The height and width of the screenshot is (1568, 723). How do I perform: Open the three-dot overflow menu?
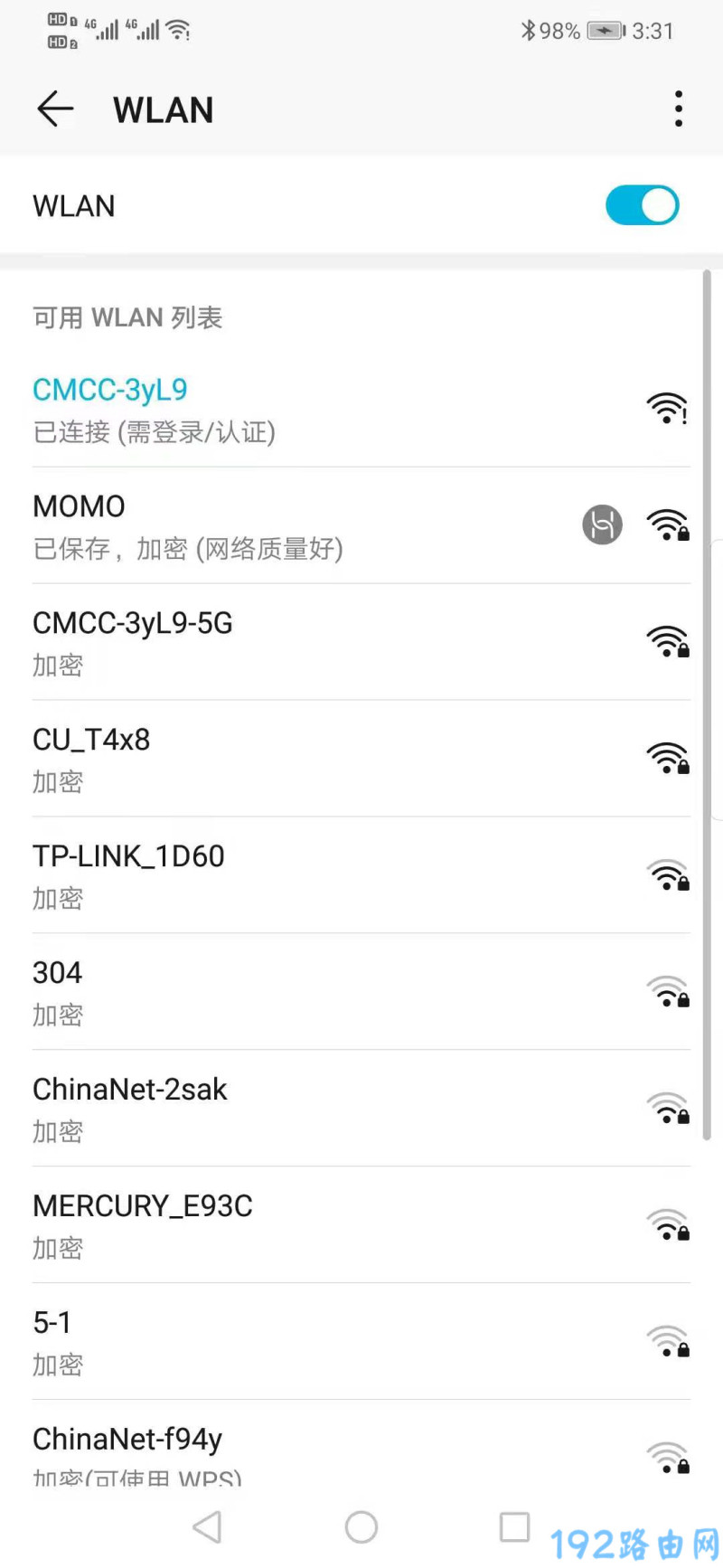coord(679,109)
